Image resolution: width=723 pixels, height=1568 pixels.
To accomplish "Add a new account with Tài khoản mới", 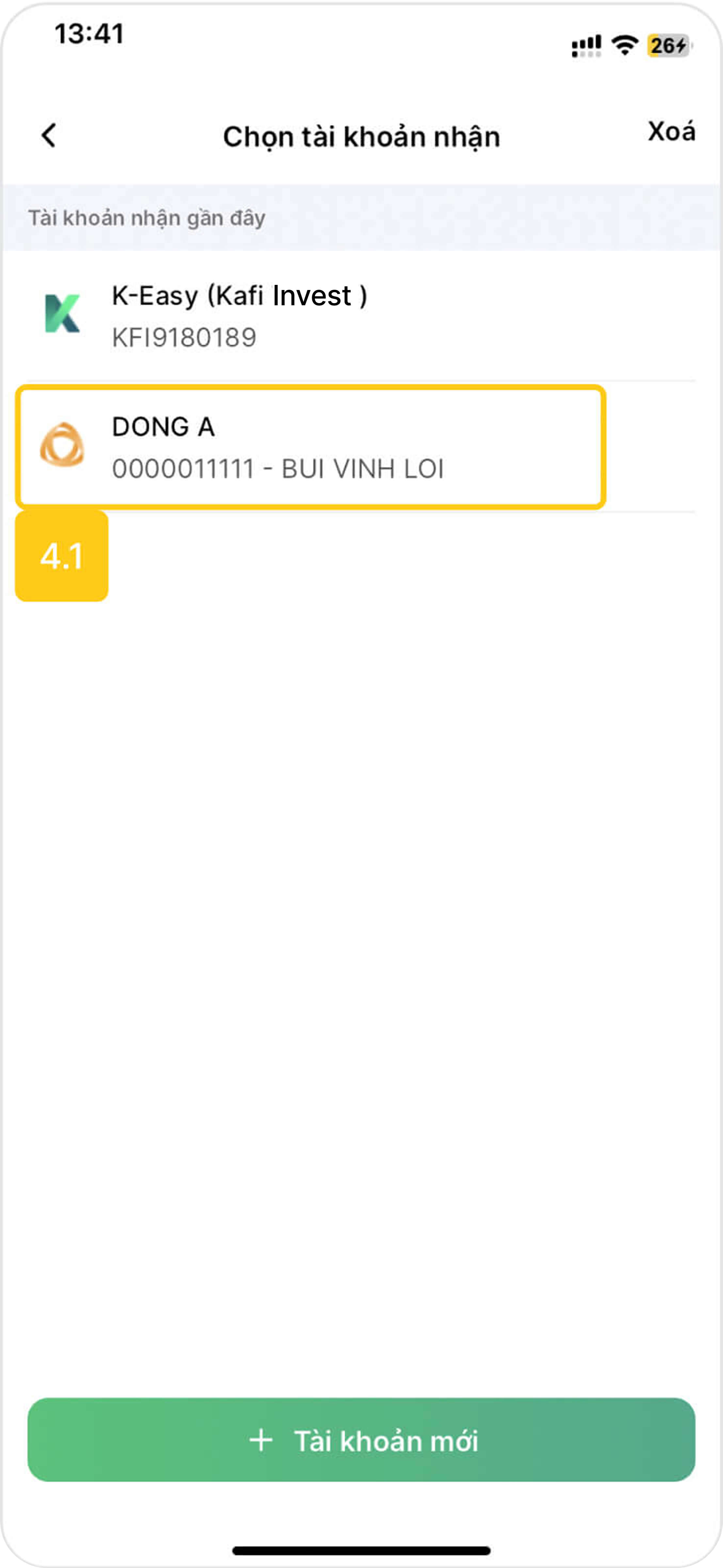I will coord(361,1440).
